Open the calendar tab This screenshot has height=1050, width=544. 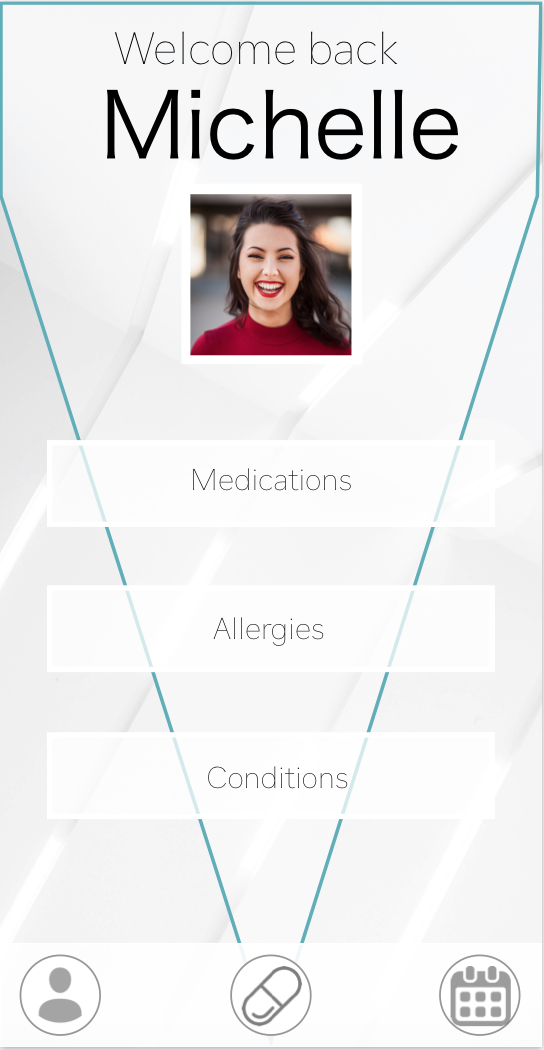480,995
